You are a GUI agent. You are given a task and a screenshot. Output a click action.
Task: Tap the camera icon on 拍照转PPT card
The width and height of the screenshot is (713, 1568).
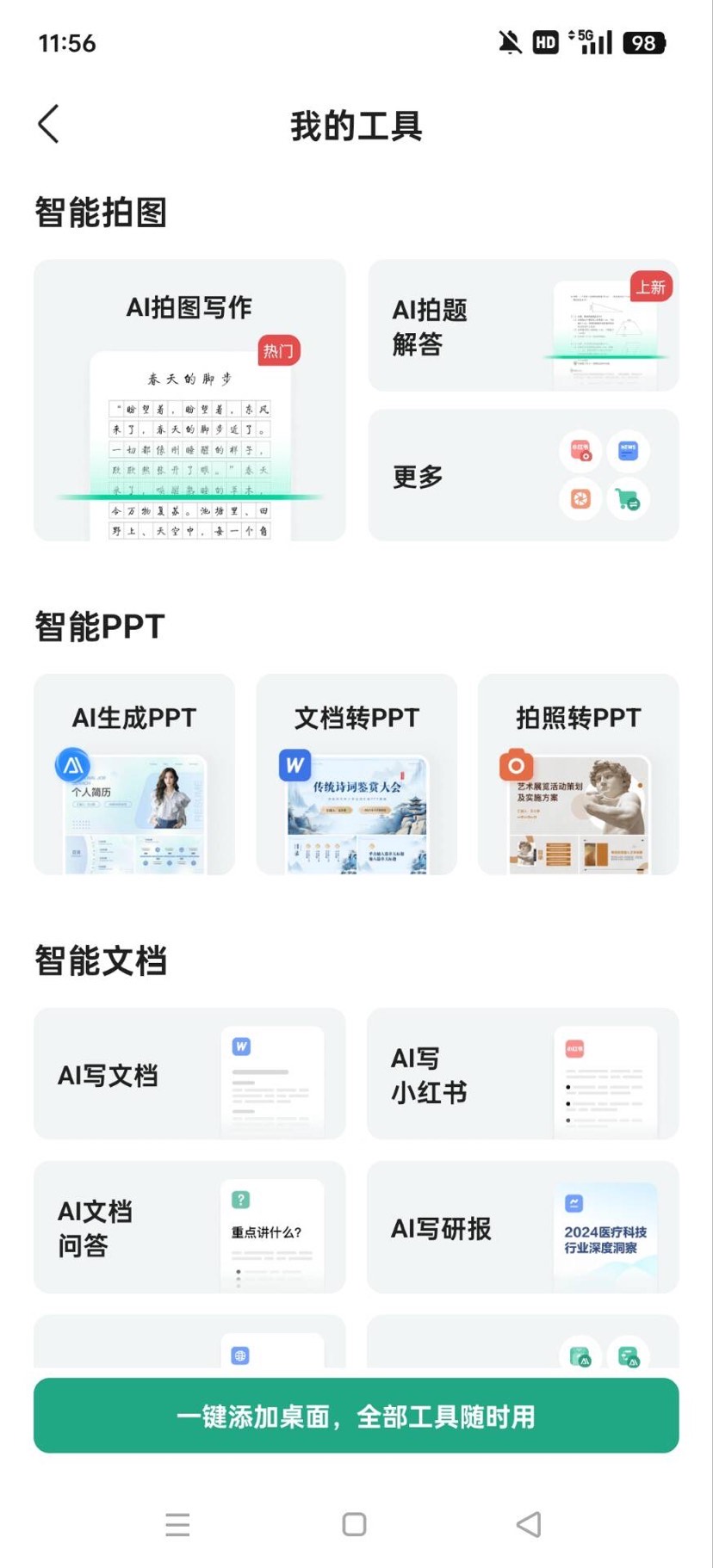click(x=516, y=764)
